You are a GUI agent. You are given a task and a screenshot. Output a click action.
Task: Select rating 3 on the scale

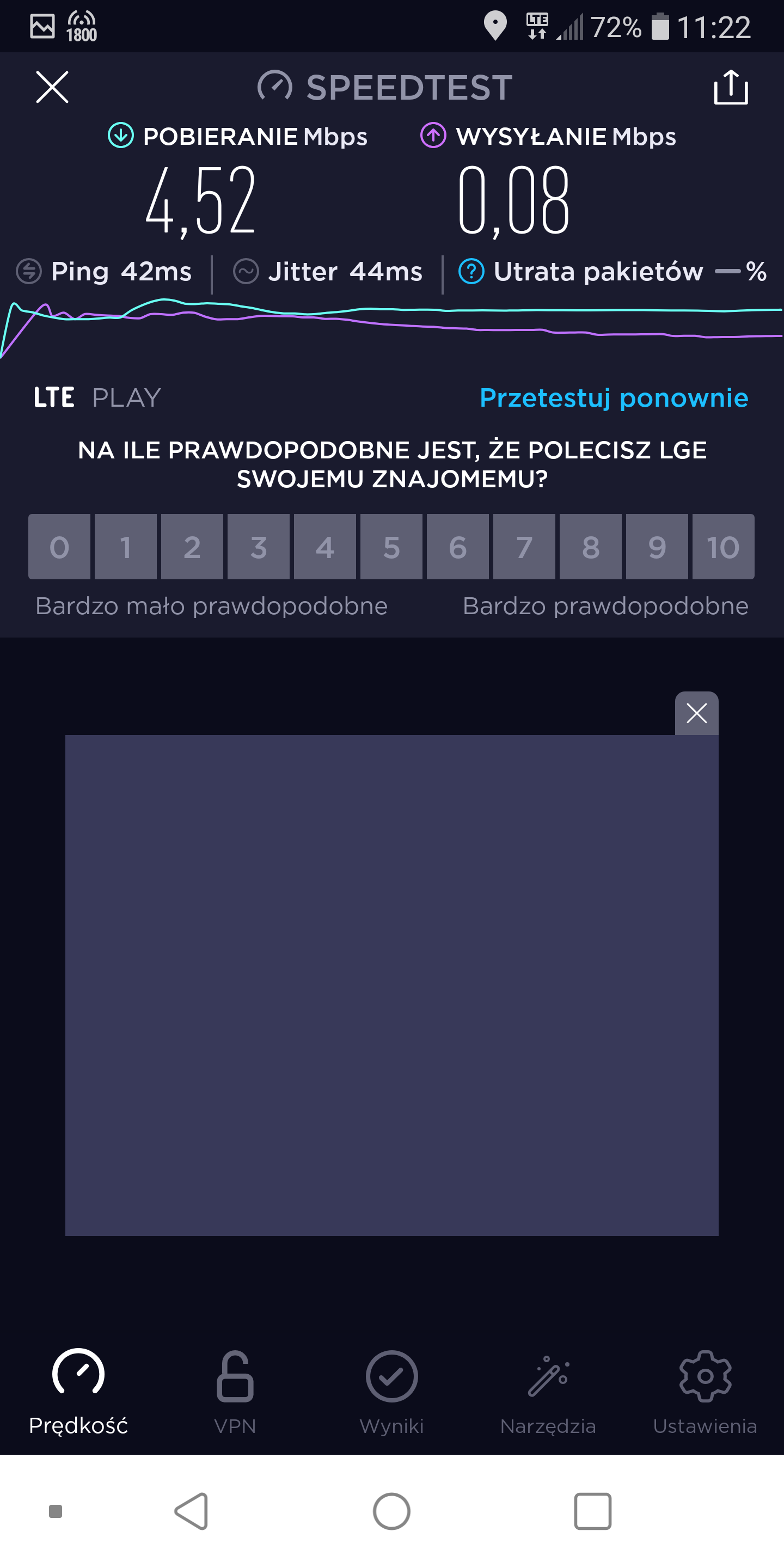tap(259, 547)
